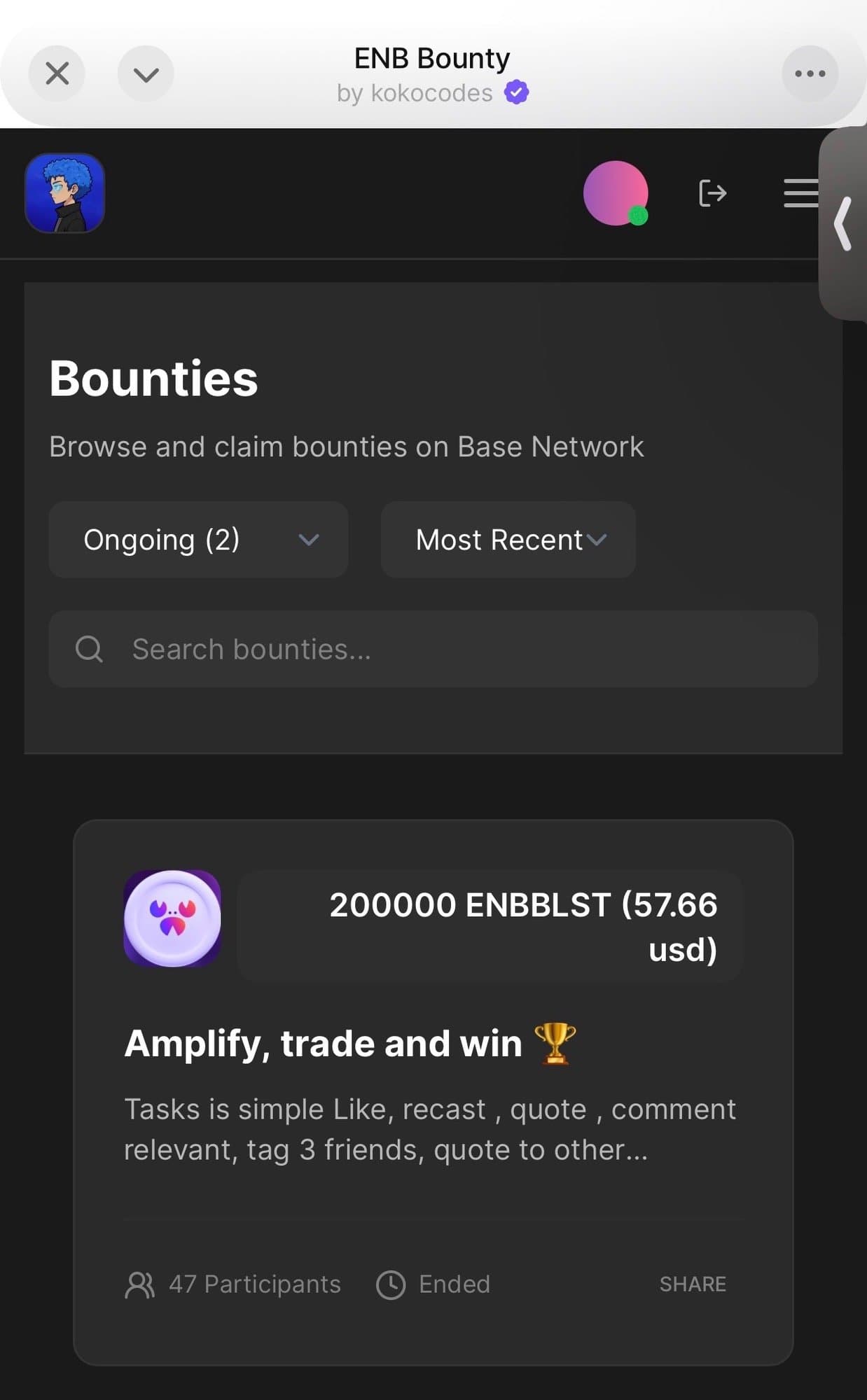This screenshot has width=867, height=1400.
Task: Log out using the exit icon
Action: (x=713, y=193)
